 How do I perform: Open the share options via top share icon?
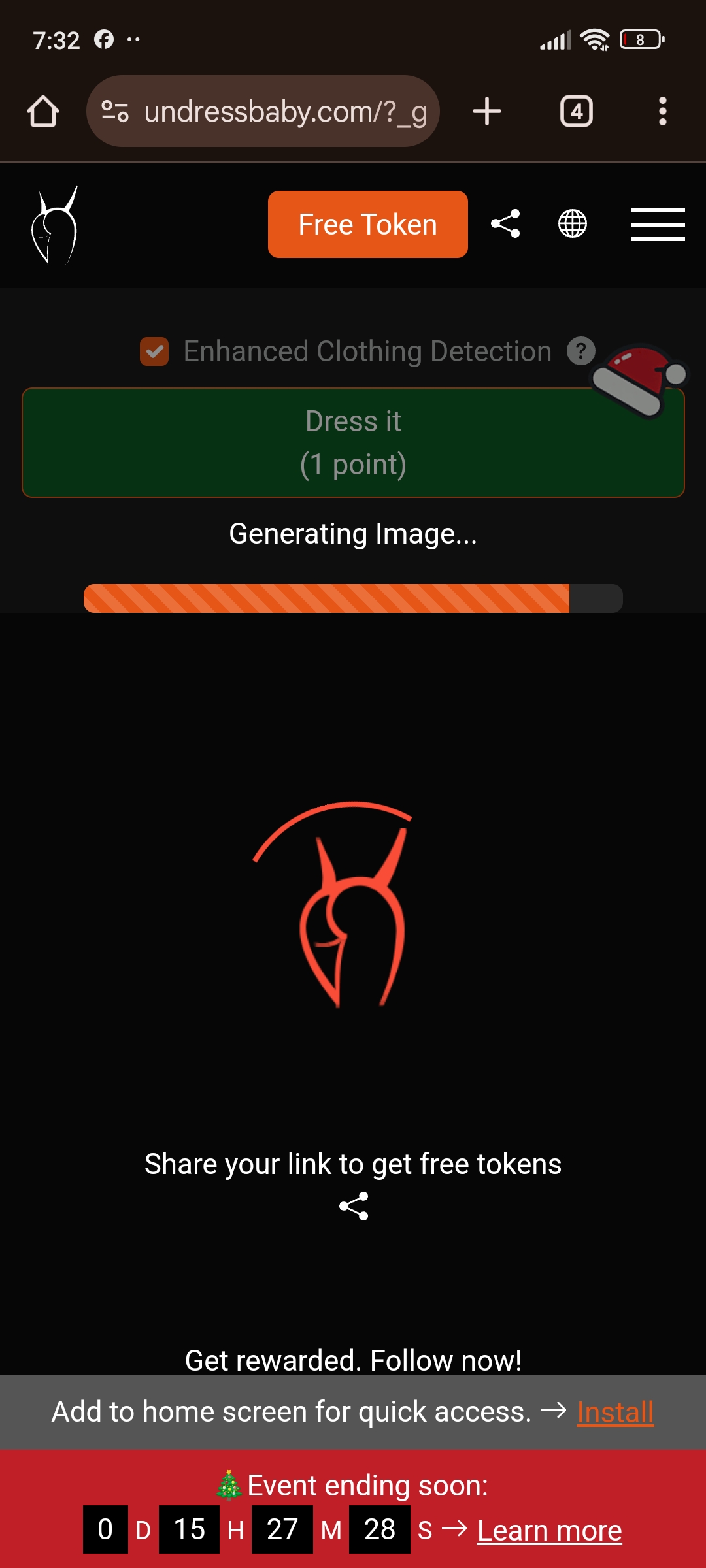coord(507,224)
